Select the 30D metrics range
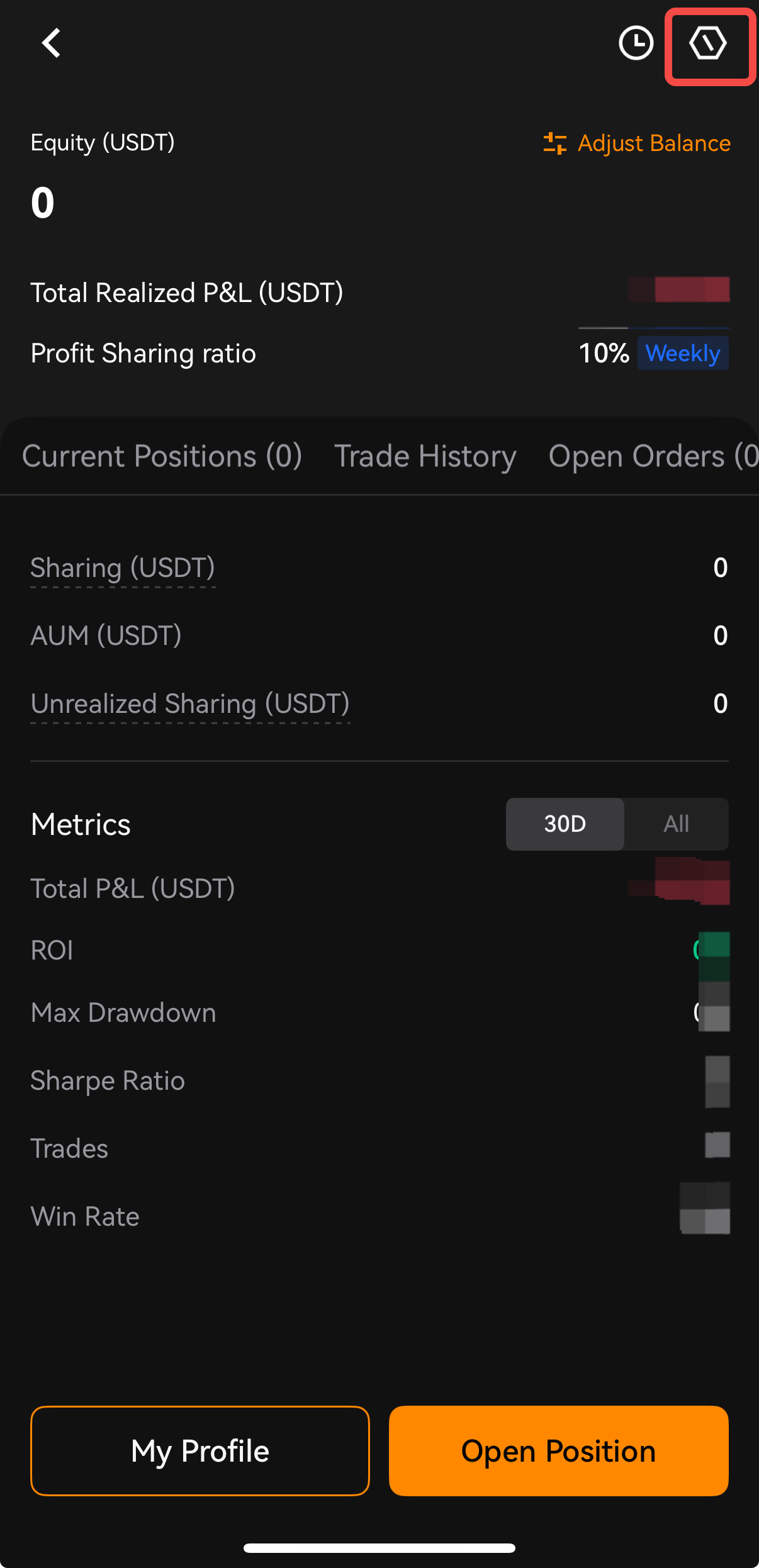The width and height of the screenshot is (759, 1568). [565, 824]
